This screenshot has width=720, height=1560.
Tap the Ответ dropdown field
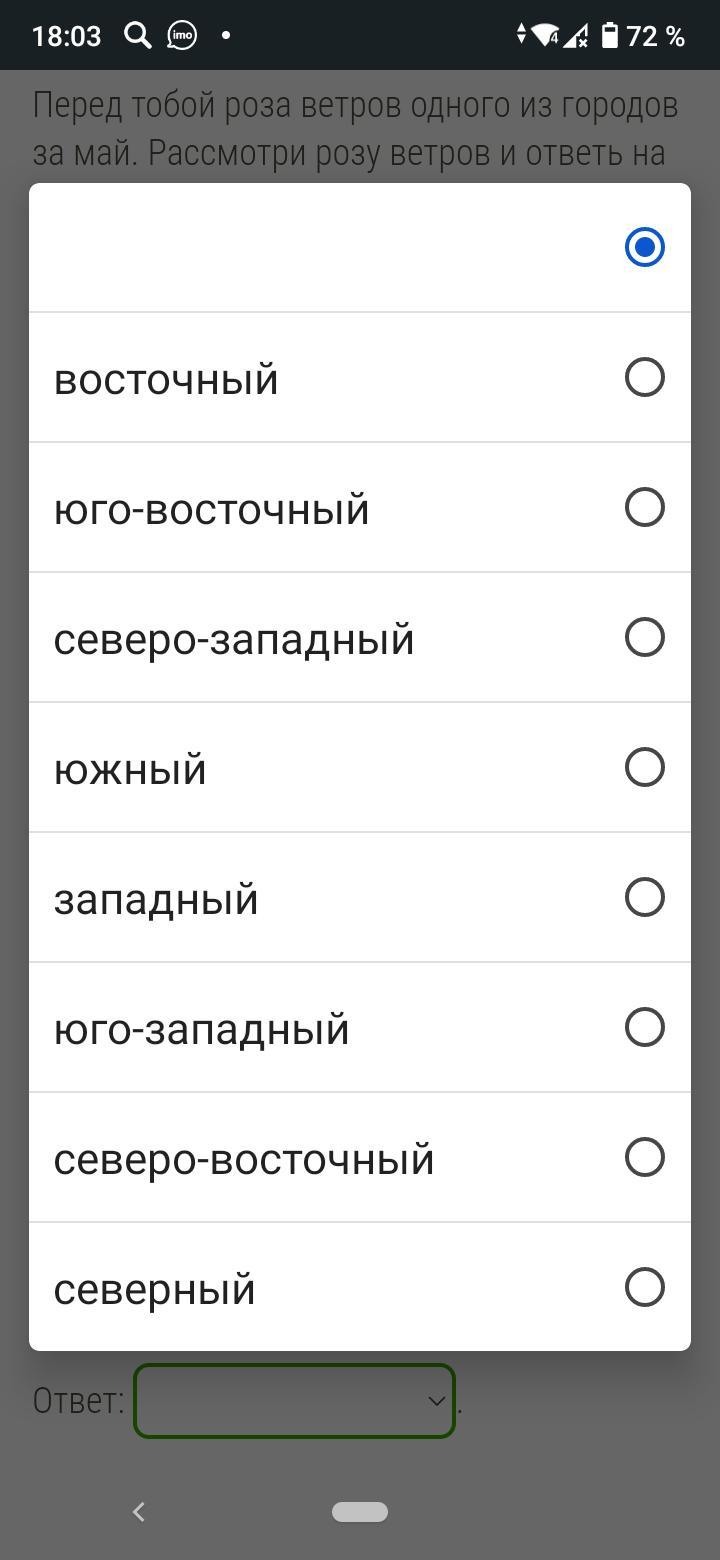pyautogui.click(x=294, y=1401)
